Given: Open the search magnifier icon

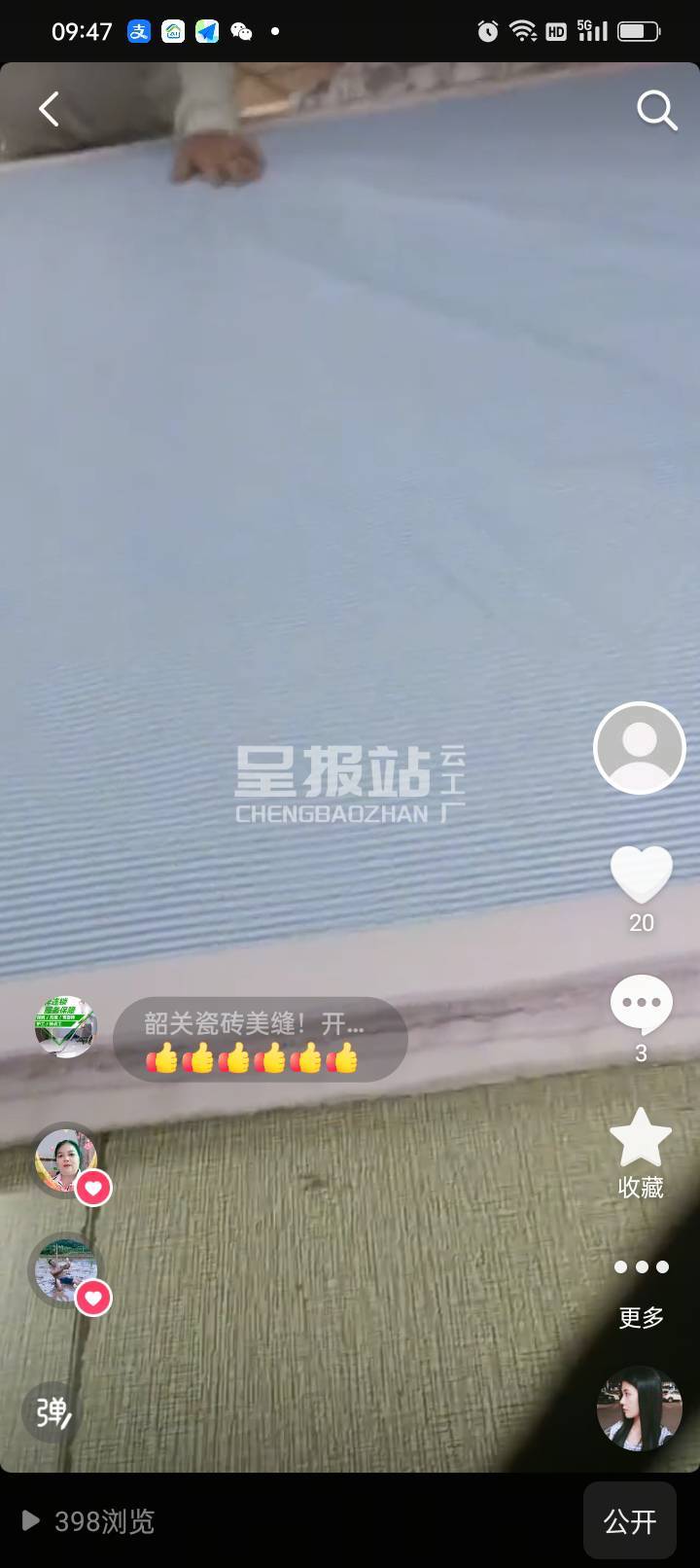Looking at the screenshot, I should 656,110.
